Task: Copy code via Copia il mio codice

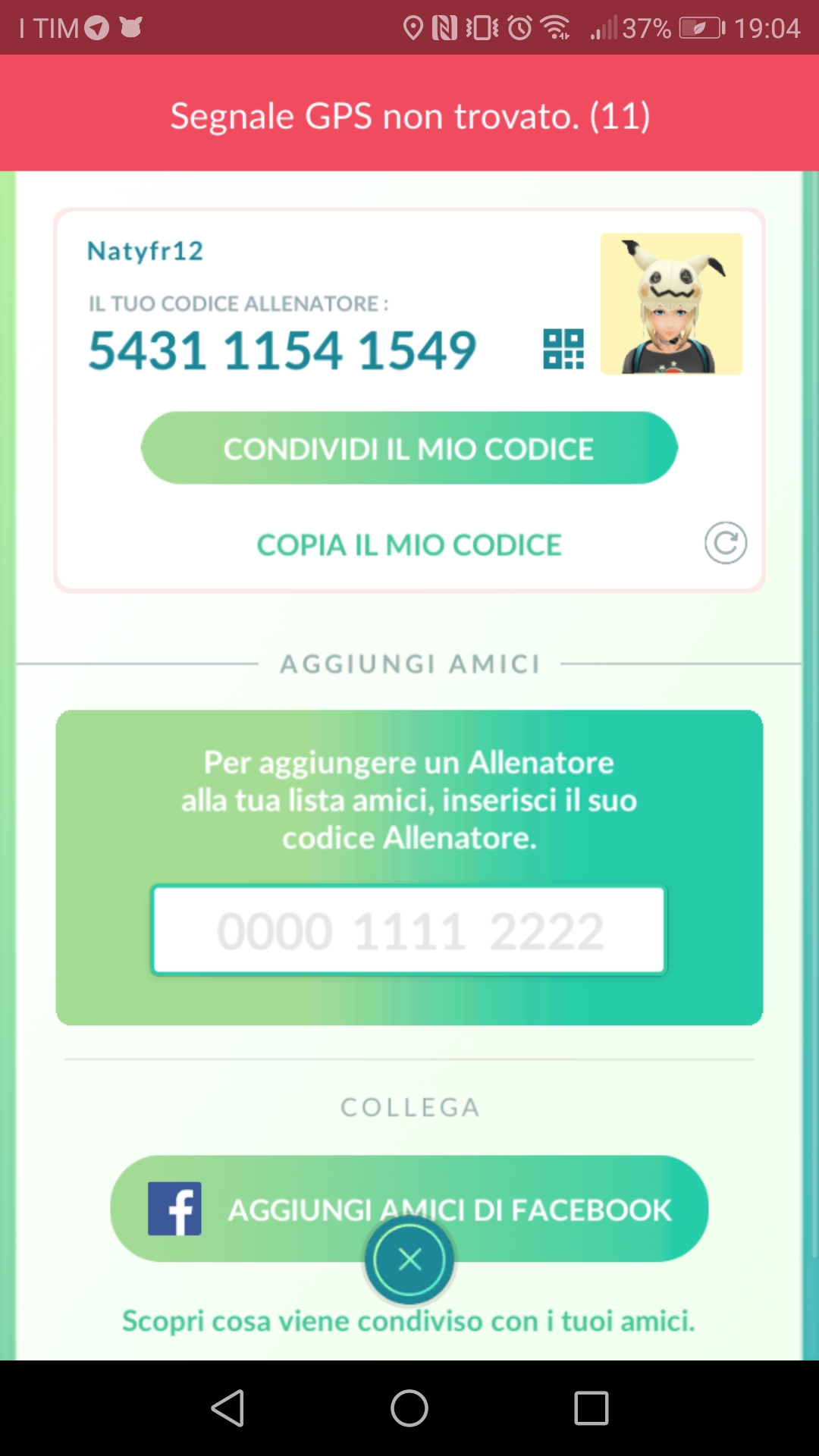Action: 409,544
